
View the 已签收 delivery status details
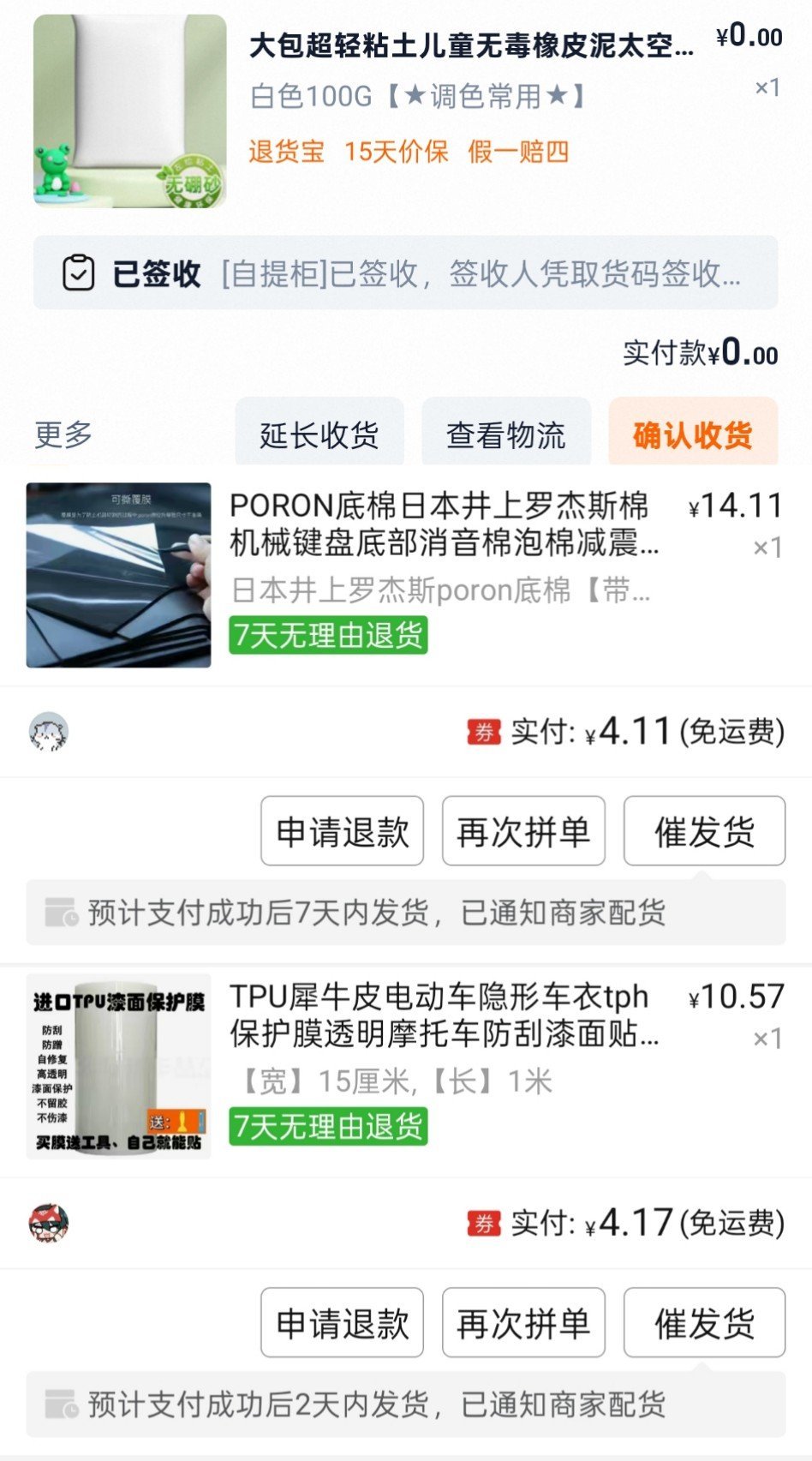click(x=405, y=274)
